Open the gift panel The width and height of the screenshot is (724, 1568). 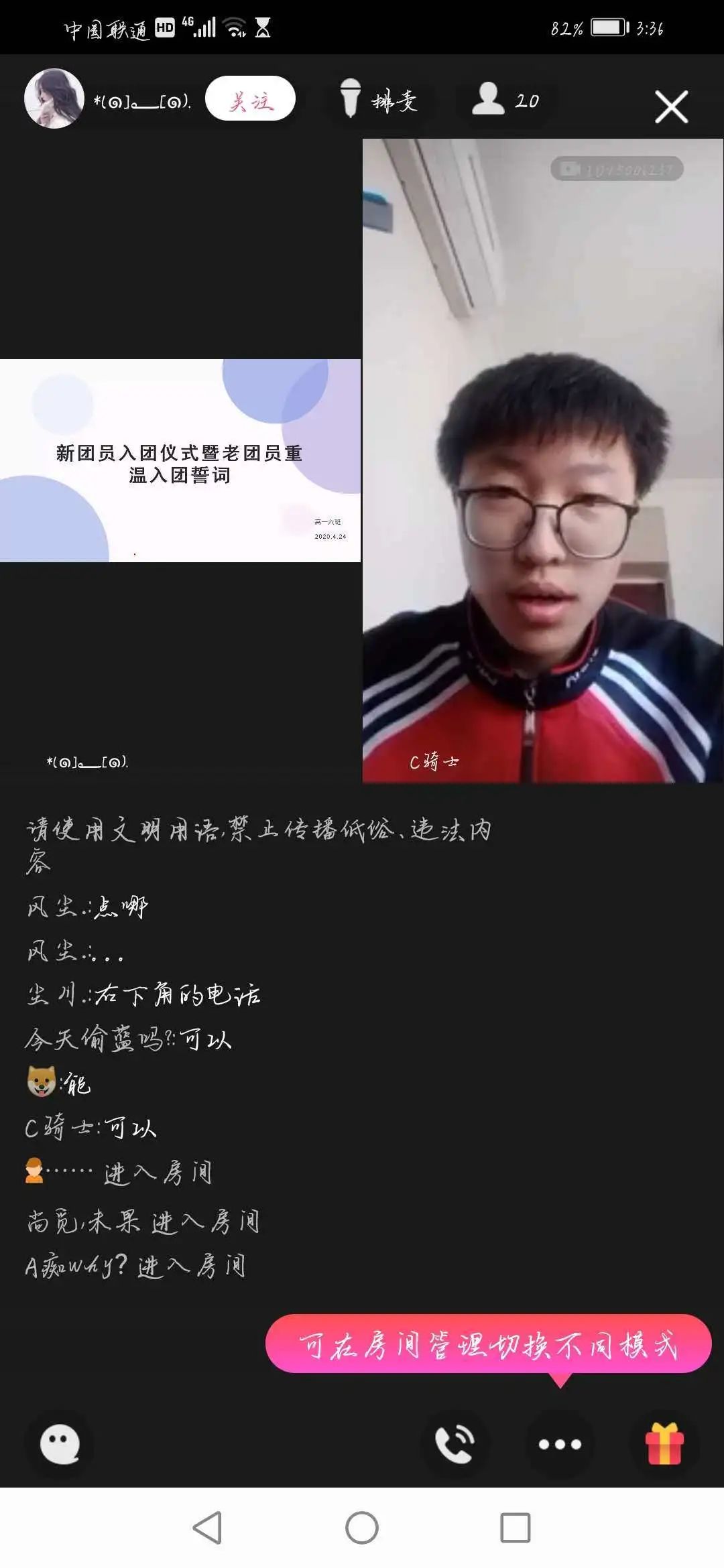pyautogui.click(x=664, y=1443)
